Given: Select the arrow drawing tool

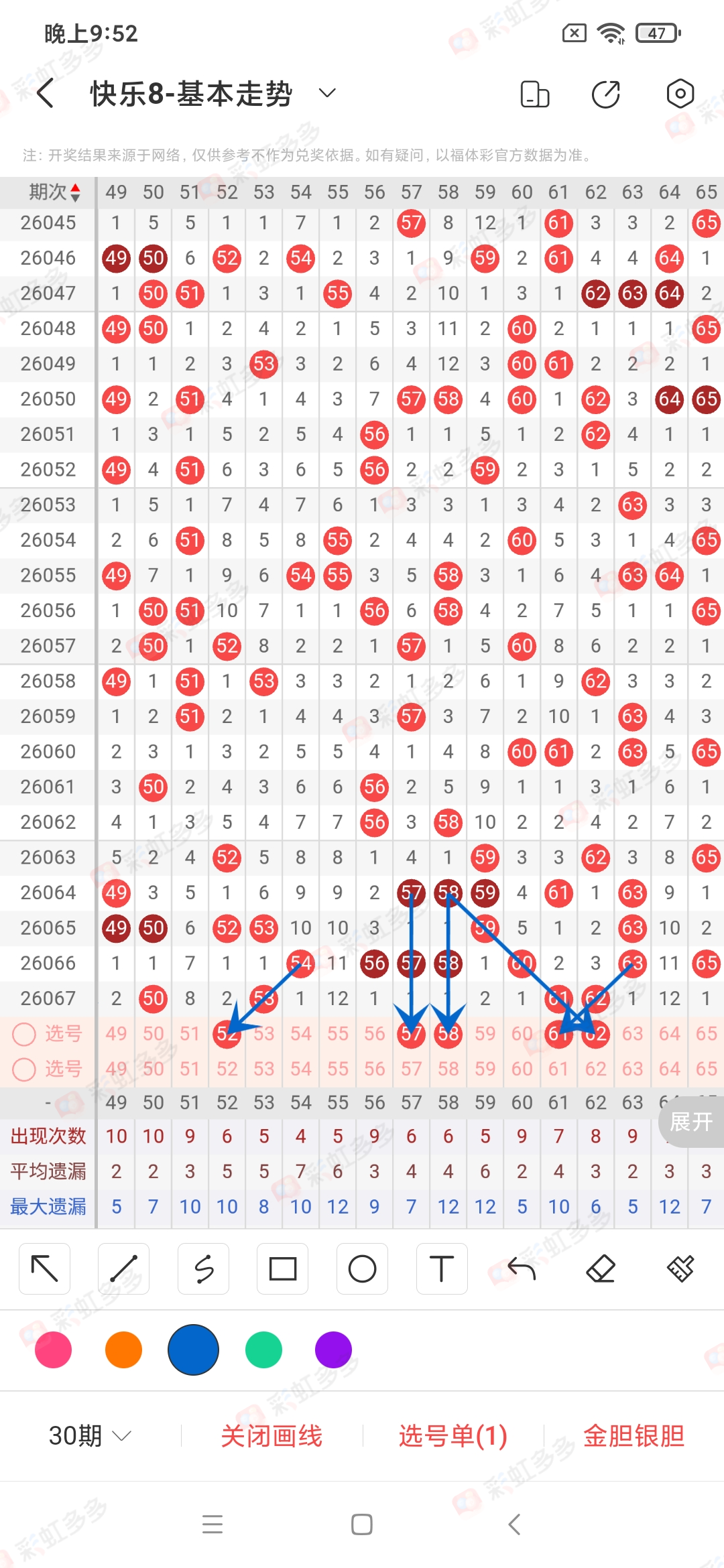Looking at the screenshot, I should point(45,1268).
